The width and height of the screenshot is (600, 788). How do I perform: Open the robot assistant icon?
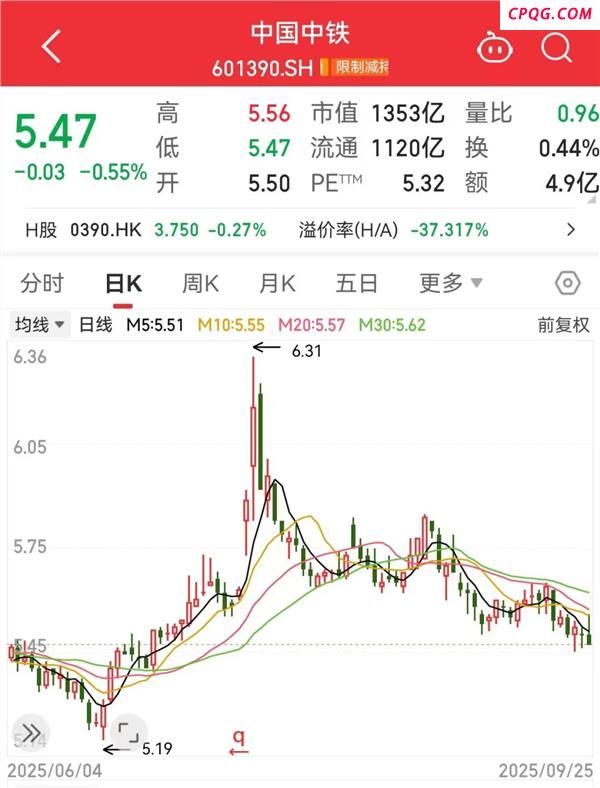pyautogui.click(x=495, y=47)
